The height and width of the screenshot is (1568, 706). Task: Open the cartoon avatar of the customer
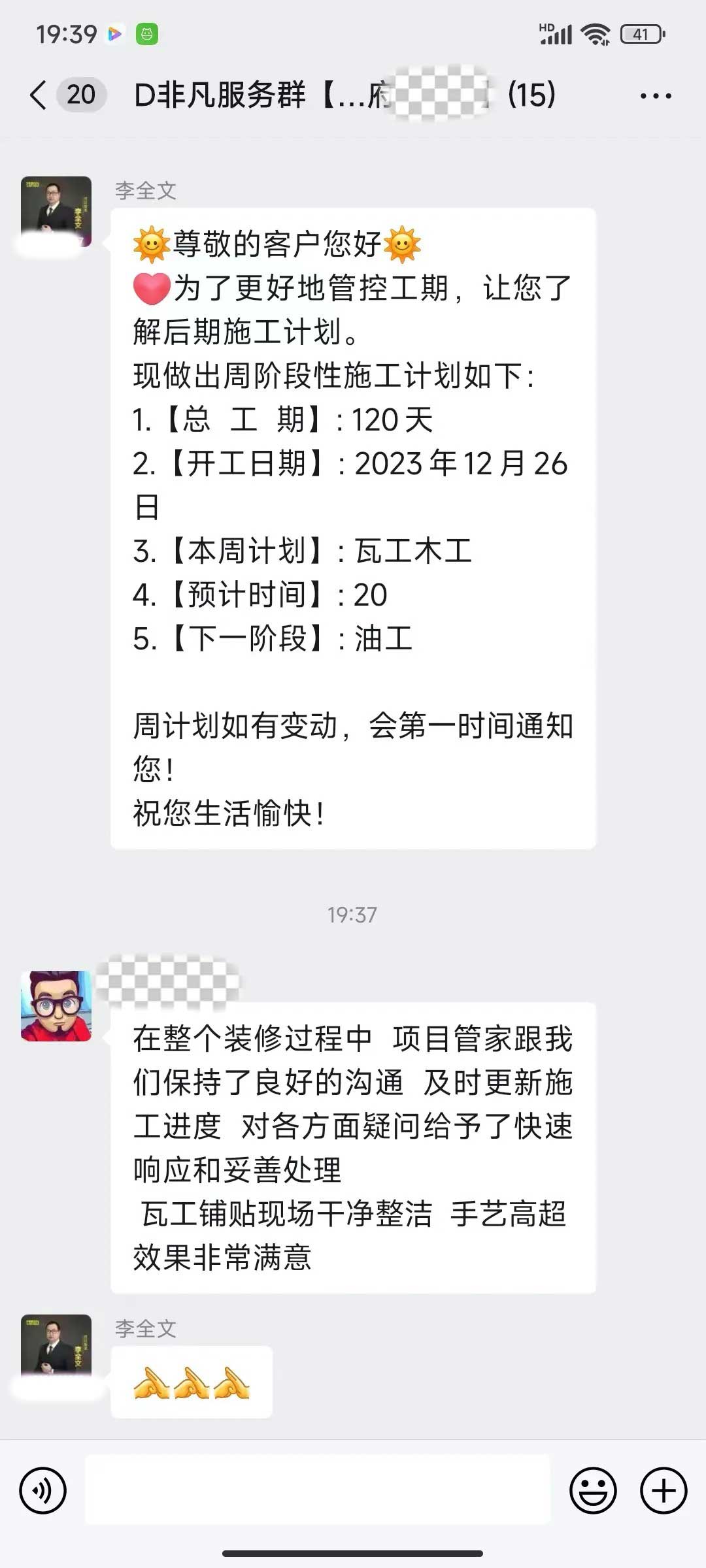[56, 1005]
